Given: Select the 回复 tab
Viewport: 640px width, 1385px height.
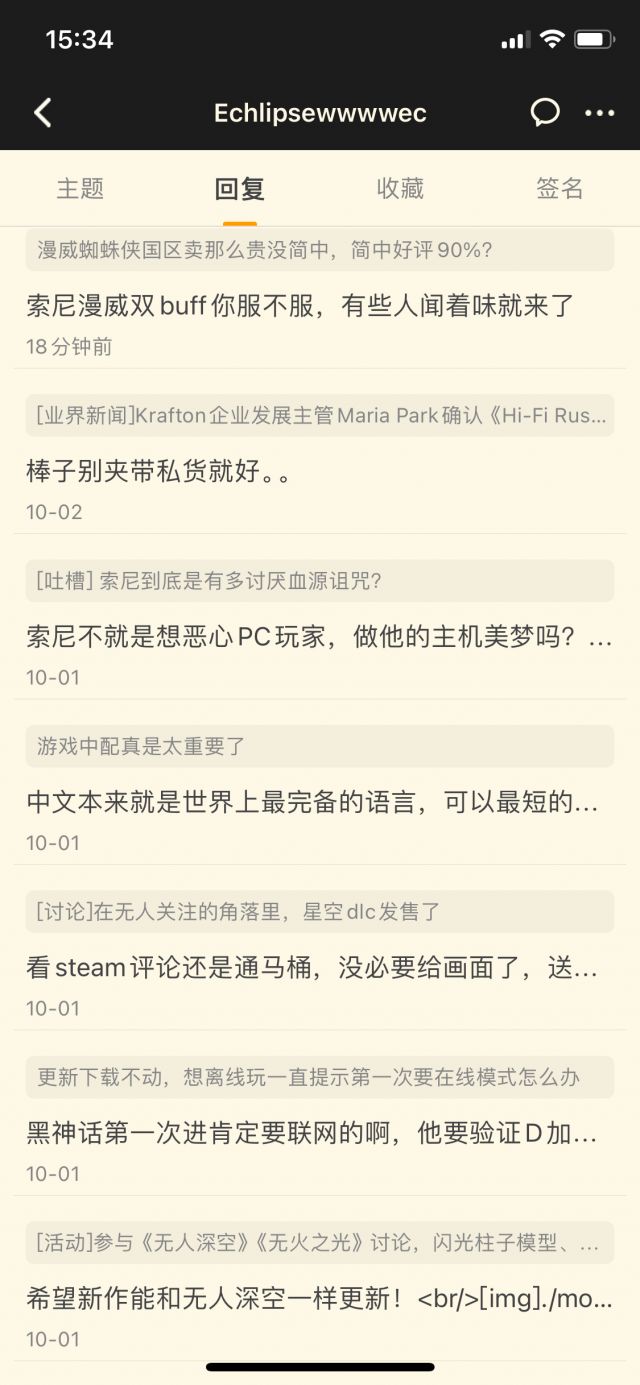Looking at the screenshot, I should [x=240, y=188].
